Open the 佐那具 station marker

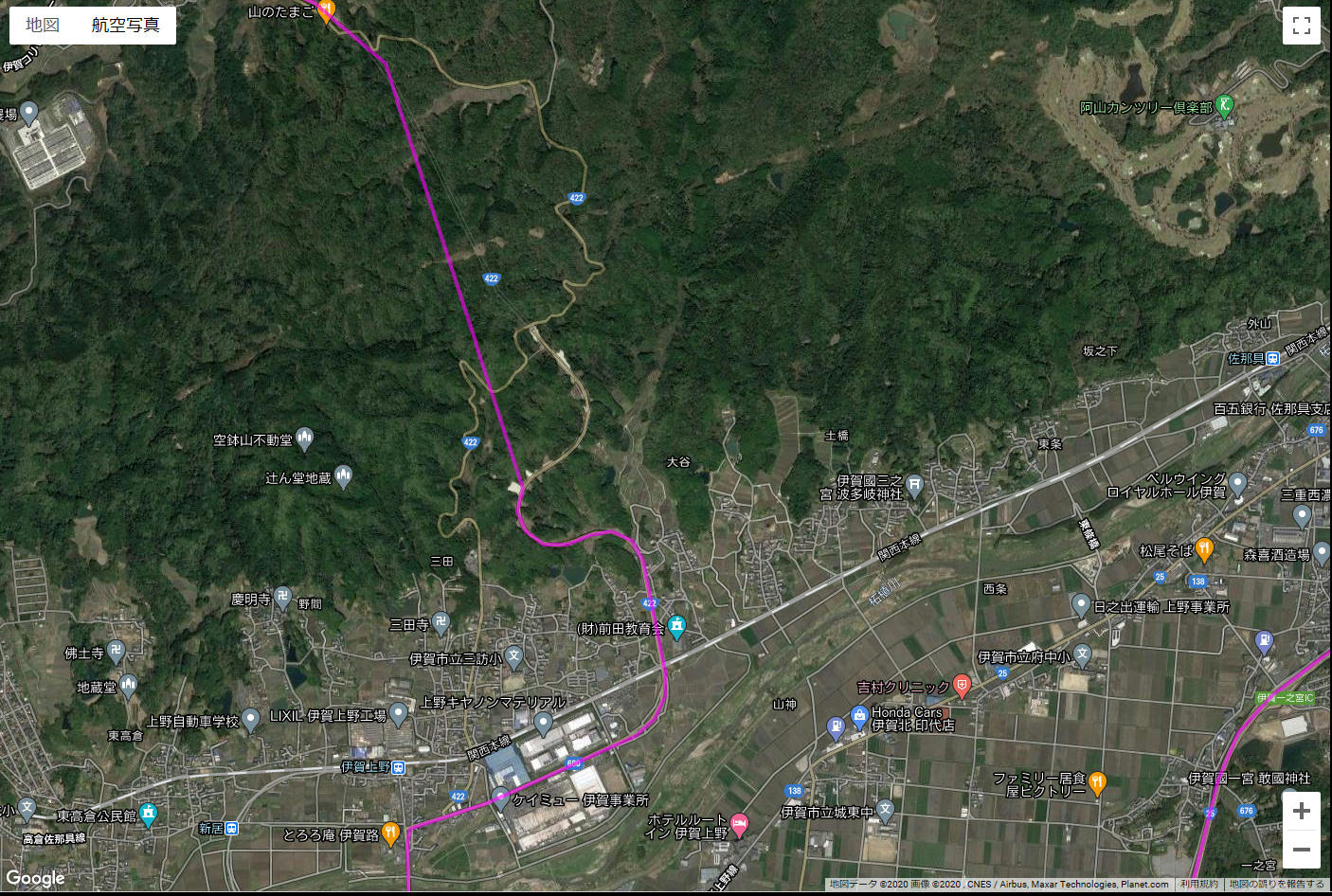point(1273,359)
